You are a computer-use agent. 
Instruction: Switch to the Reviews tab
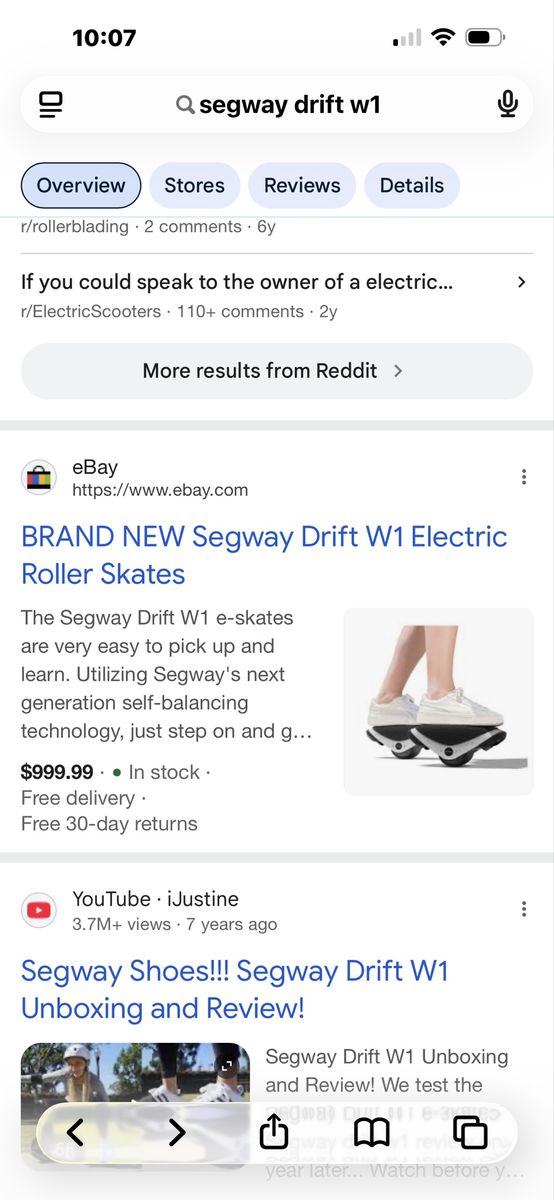click(x=302, y=185)
